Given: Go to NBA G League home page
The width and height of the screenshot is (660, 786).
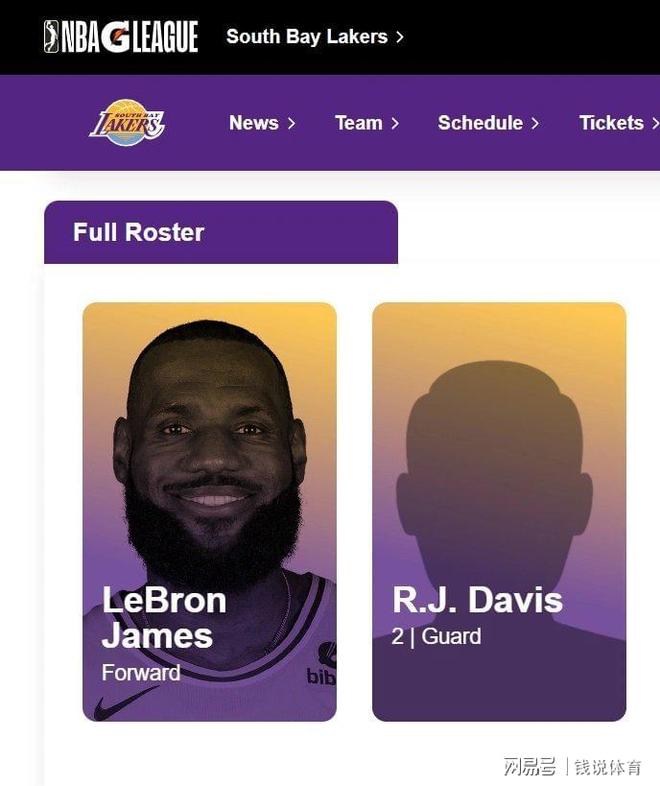Looking at the screenshot, I should [121, 37].
